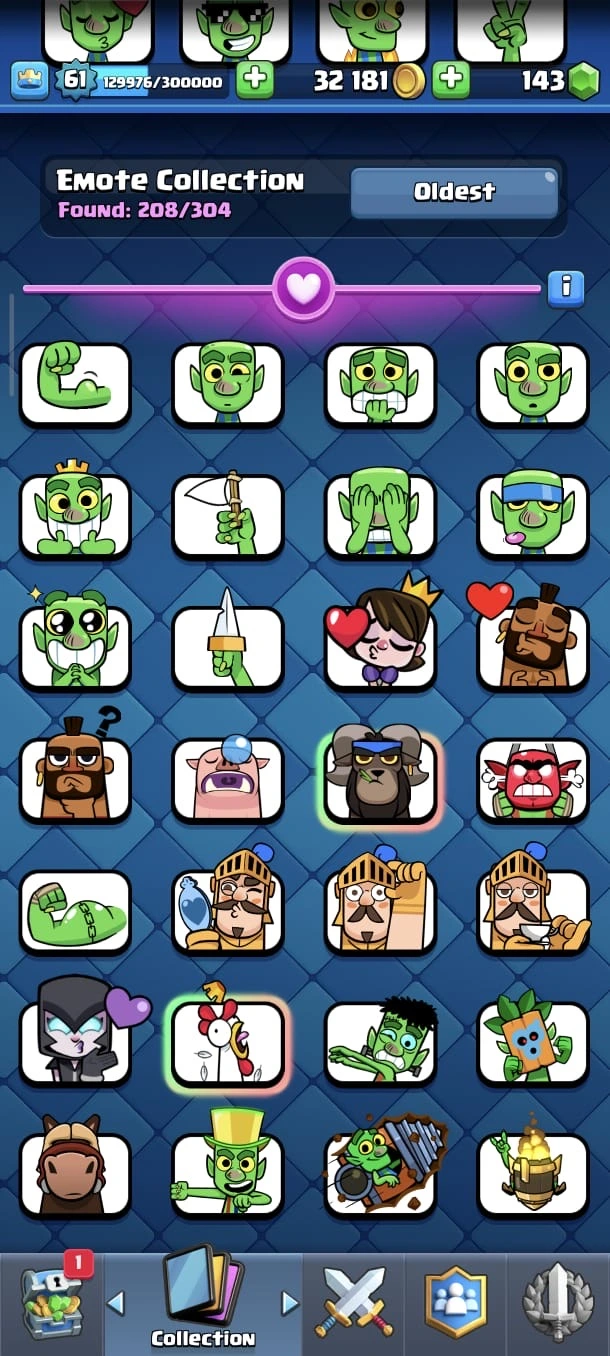
Task: Add experience using the plus next to level
Action: pyautogui.click(x=255, y=80)
